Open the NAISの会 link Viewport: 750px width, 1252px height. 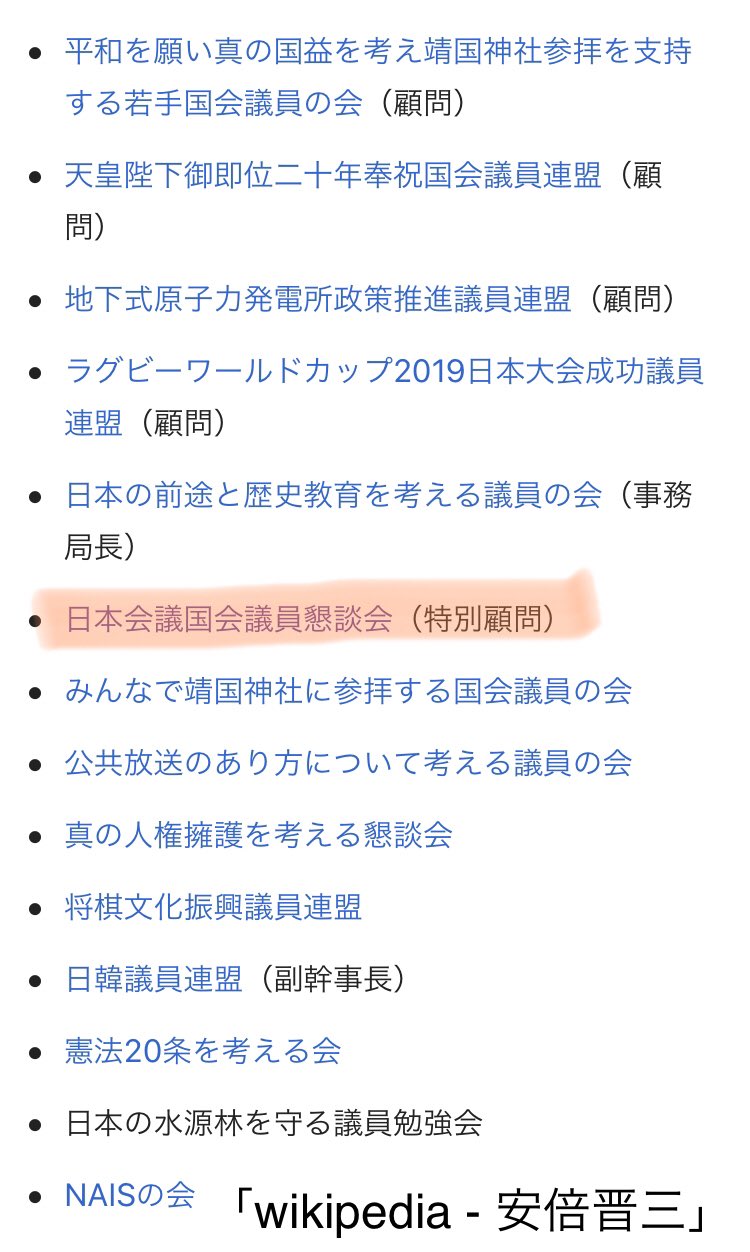point(129,1194)
